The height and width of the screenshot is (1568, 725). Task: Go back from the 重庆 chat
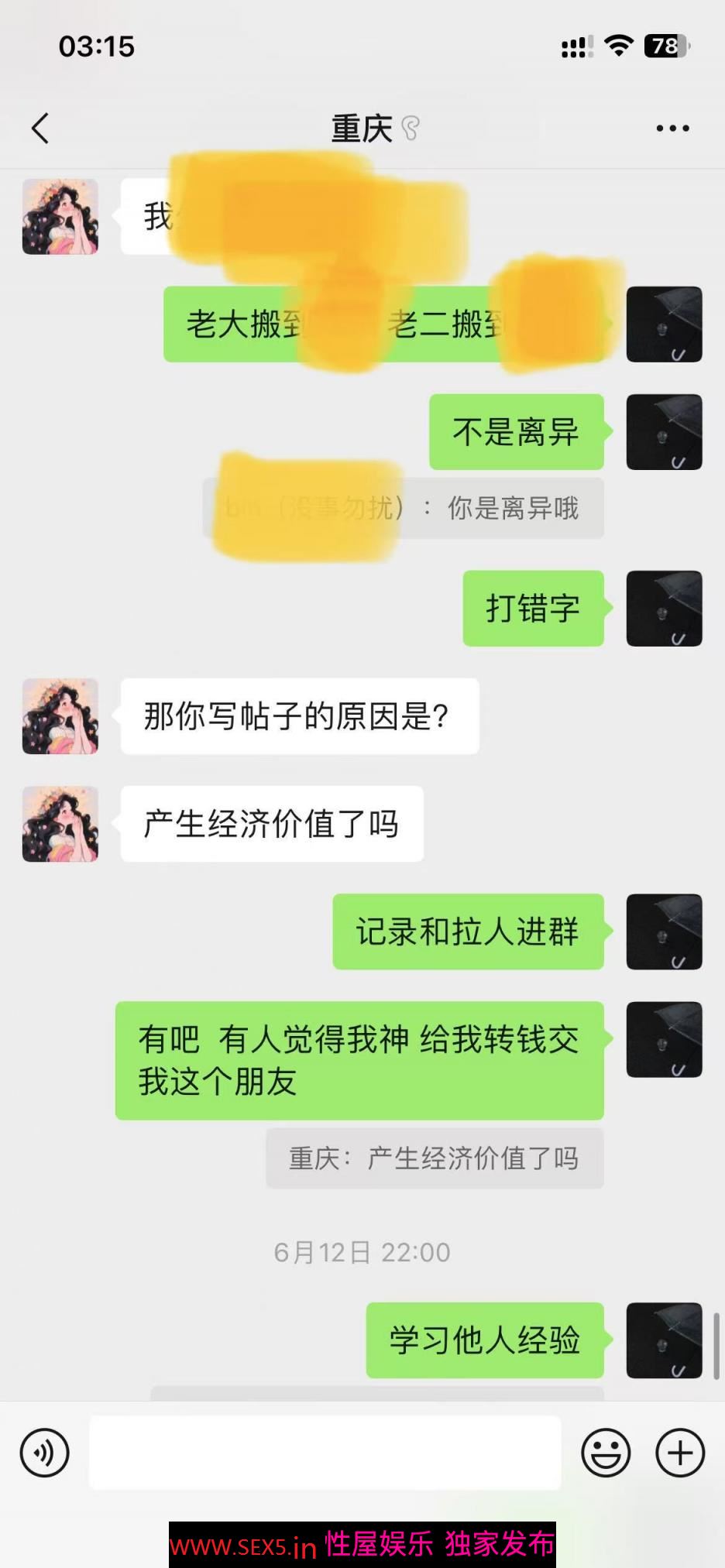click(x=40, y=129)
